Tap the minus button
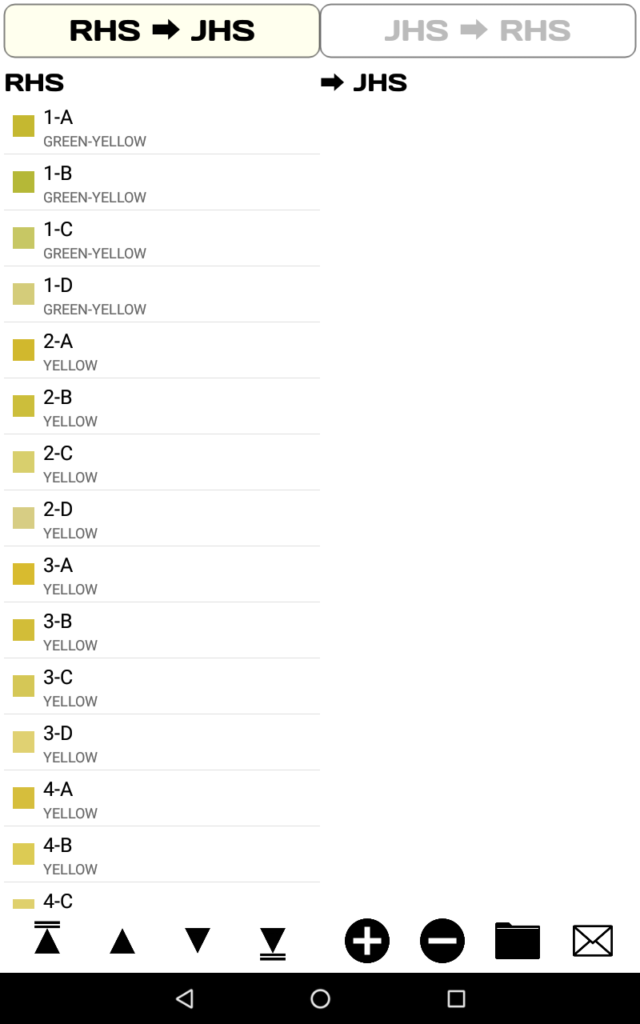This screenshot has height=1024, width=640. [x=442, y=941]
